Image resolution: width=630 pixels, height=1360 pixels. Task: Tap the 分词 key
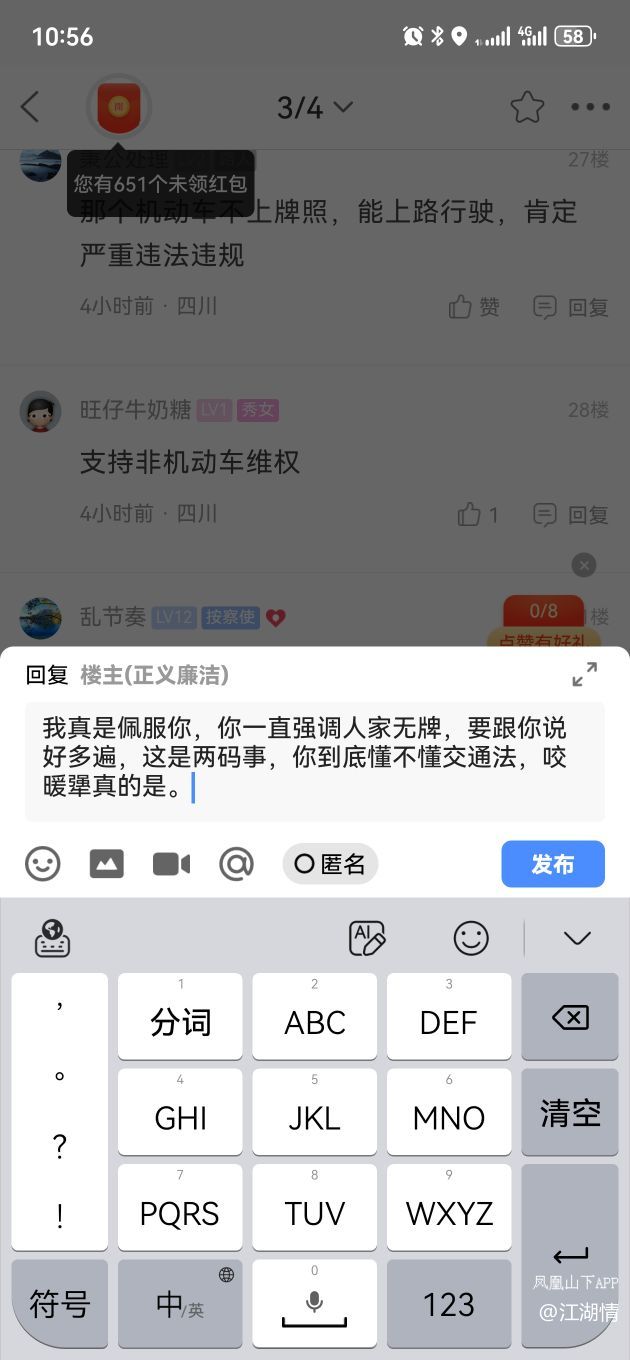tap(180, 1018)
